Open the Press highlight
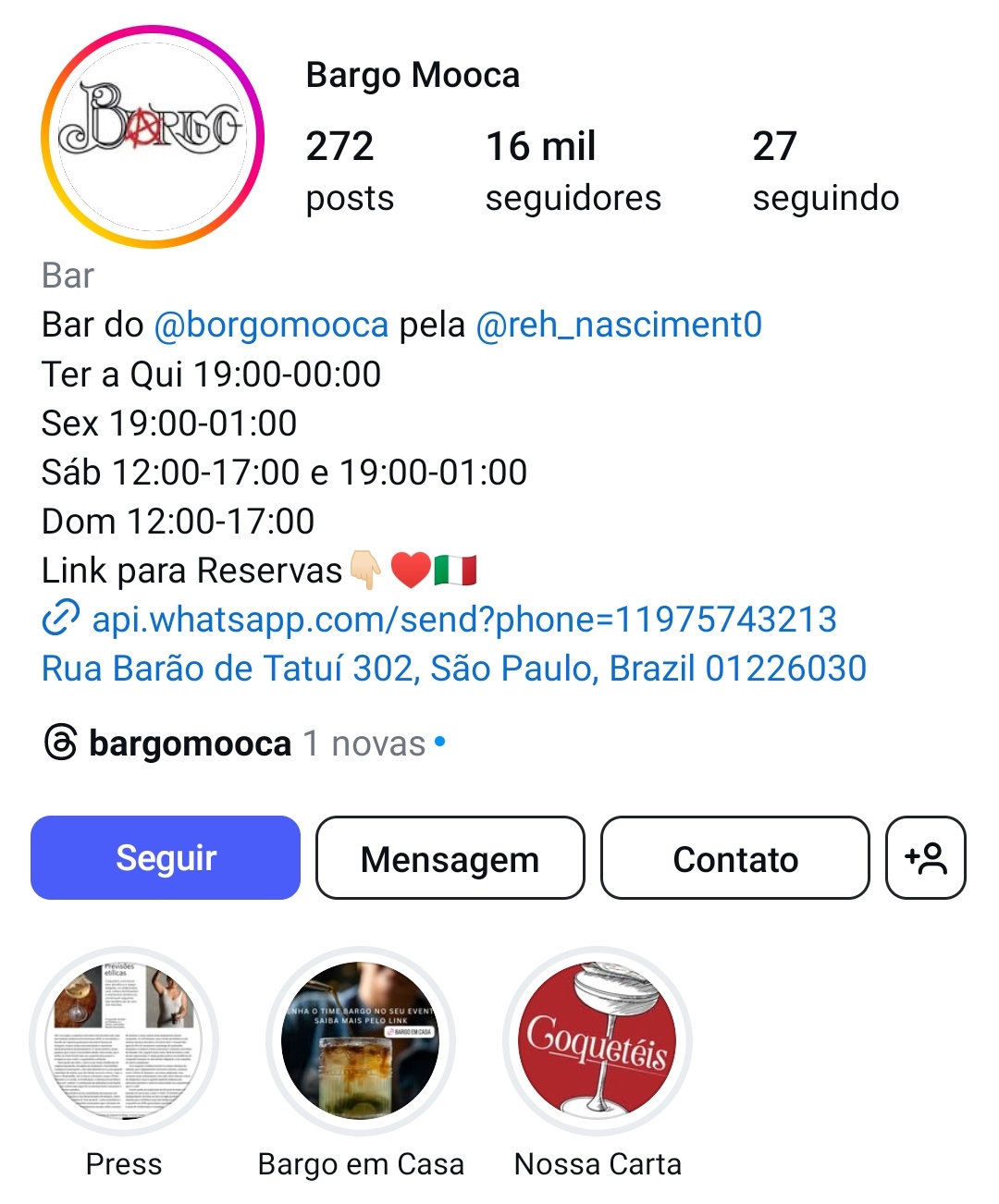Screen dimensions: 999x1204 [124, 1041]
